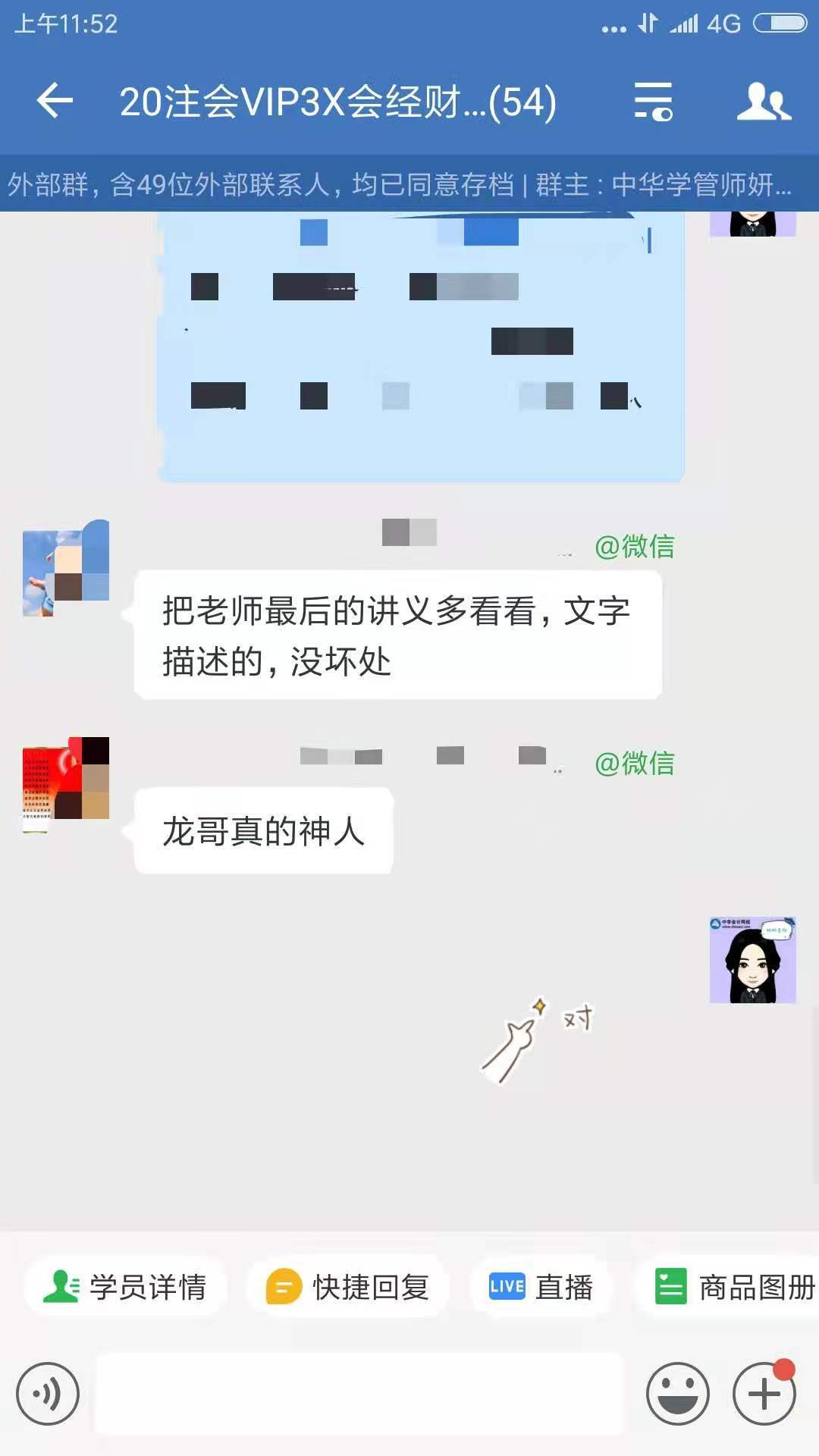
Task: Open the external group notice banner
Action: tap(409, 184)
